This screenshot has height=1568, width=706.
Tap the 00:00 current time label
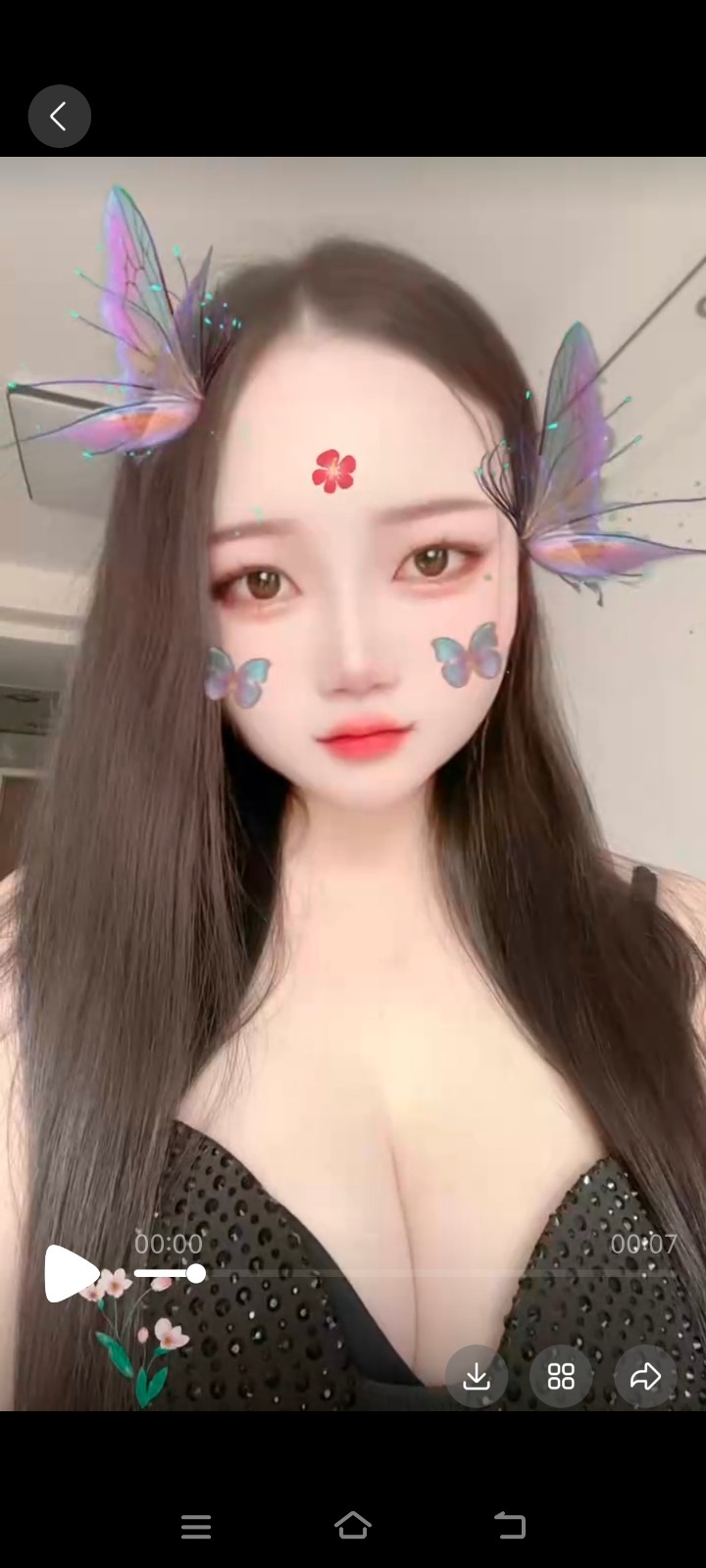(x=168, y=1243)
